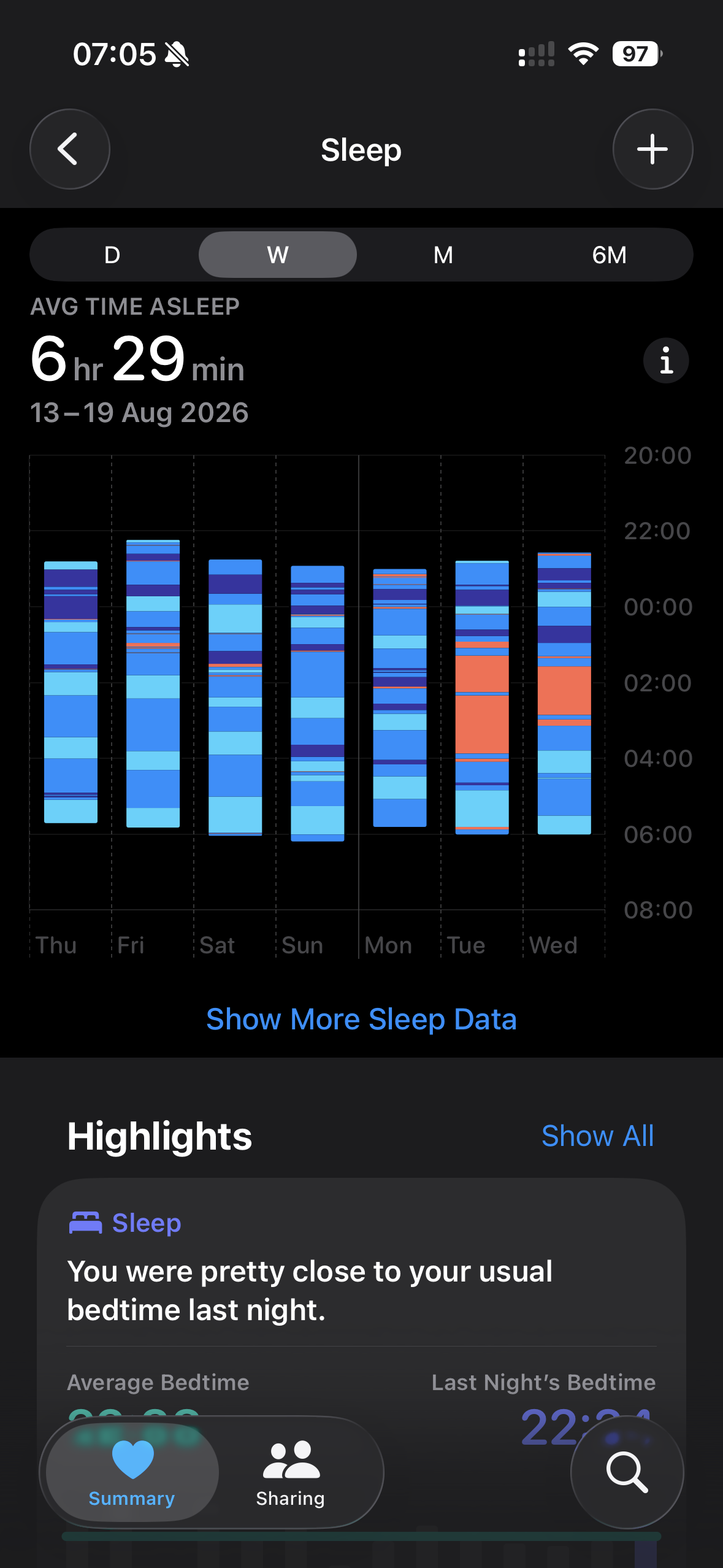Switch to the M month view
The width and height of the screenshot is (723, 1568).
click(x=443, y=255)
